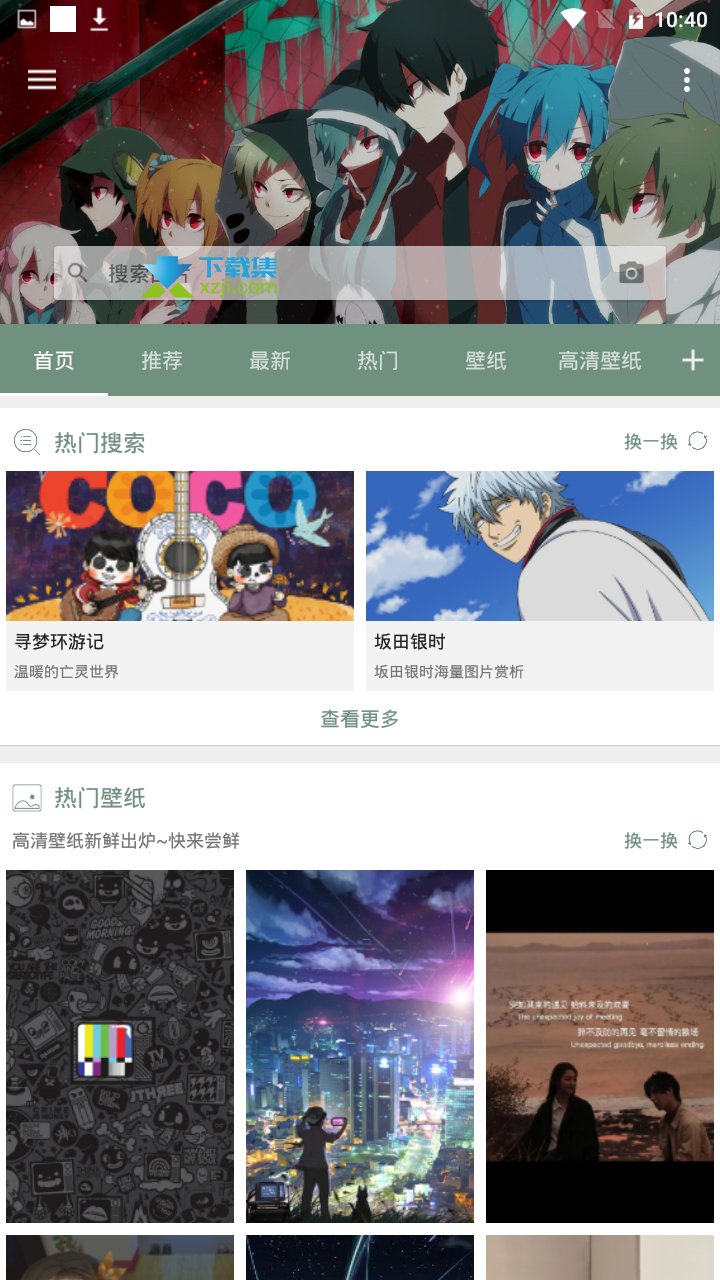Image resolution: width=720 pixels, height=1280 pixels.
Task: Open the three-dot overflow menu
Action: (x=687, y=80)
